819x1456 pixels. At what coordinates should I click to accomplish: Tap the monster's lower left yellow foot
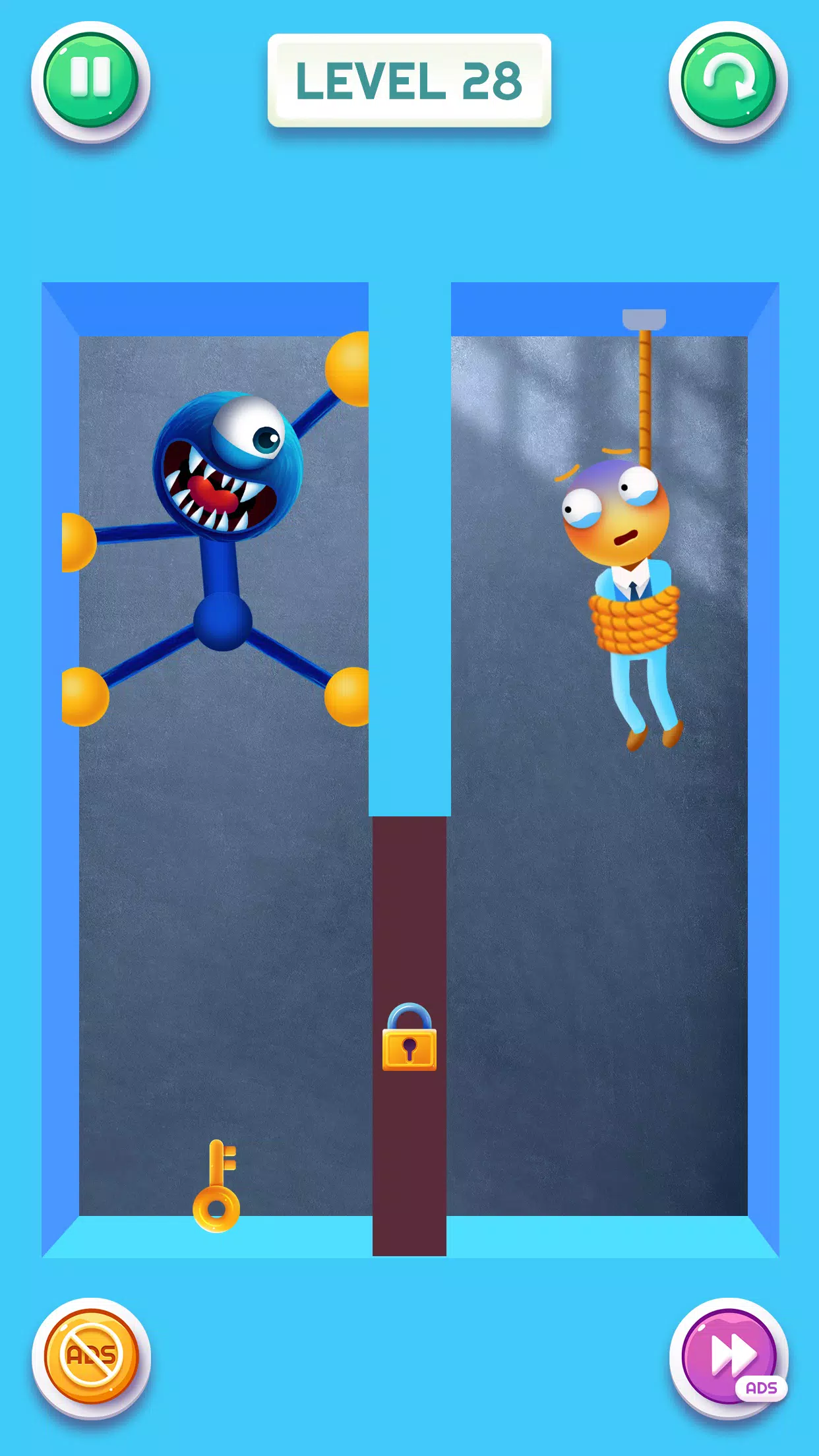point(84,696)
